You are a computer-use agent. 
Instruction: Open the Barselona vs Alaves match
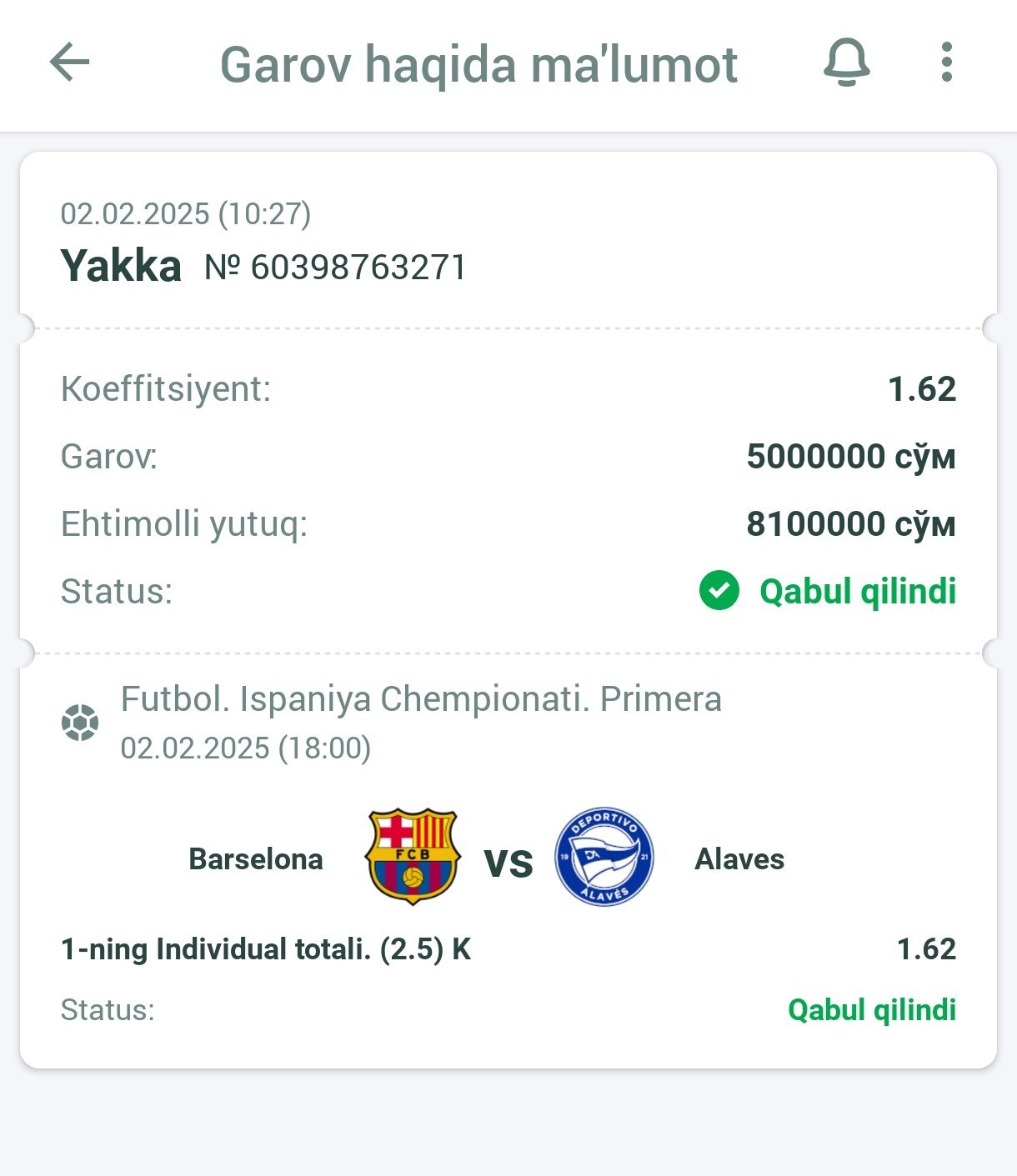pos(508,859)
